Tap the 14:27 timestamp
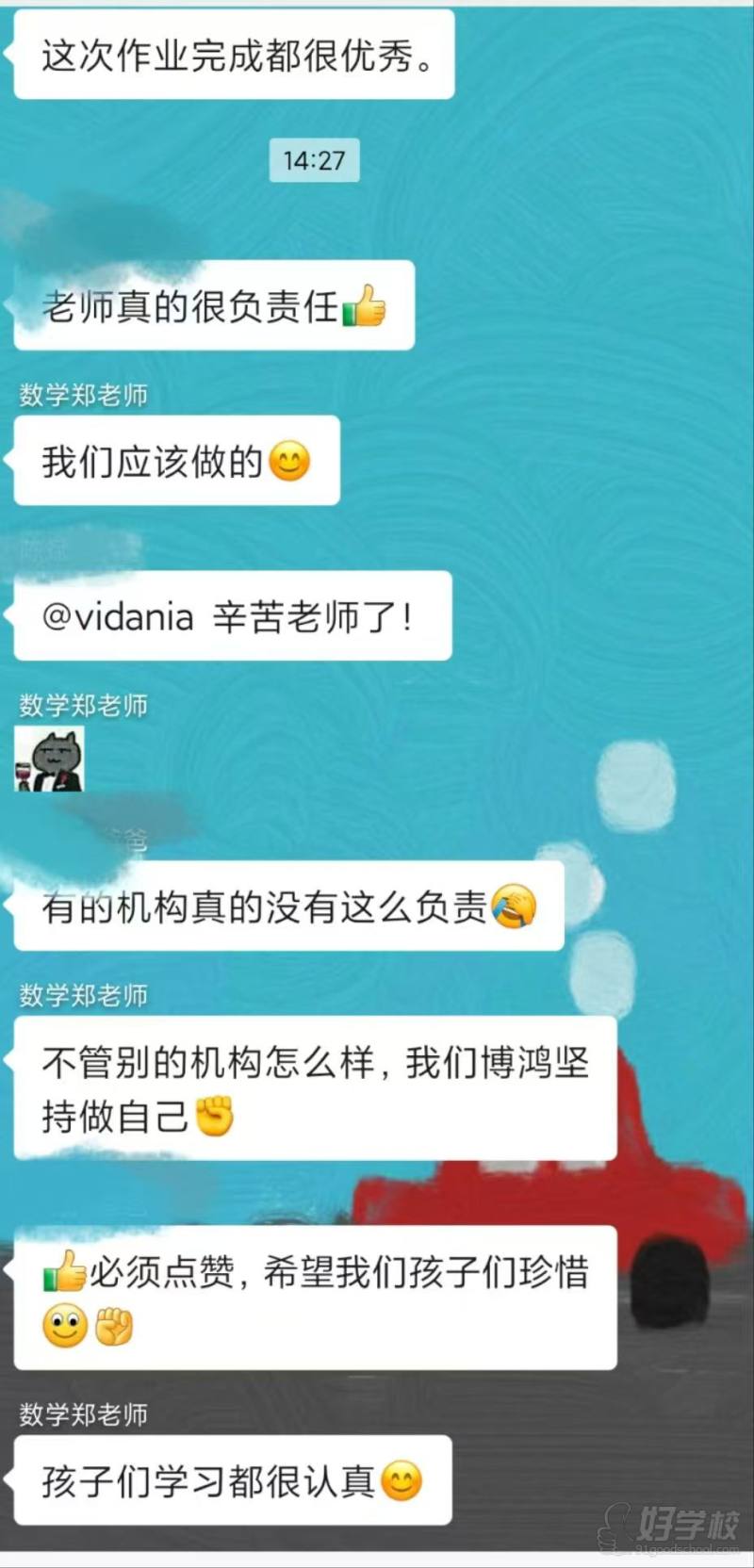The width and height of the screenshot is (754, 1568). point(314,160)
